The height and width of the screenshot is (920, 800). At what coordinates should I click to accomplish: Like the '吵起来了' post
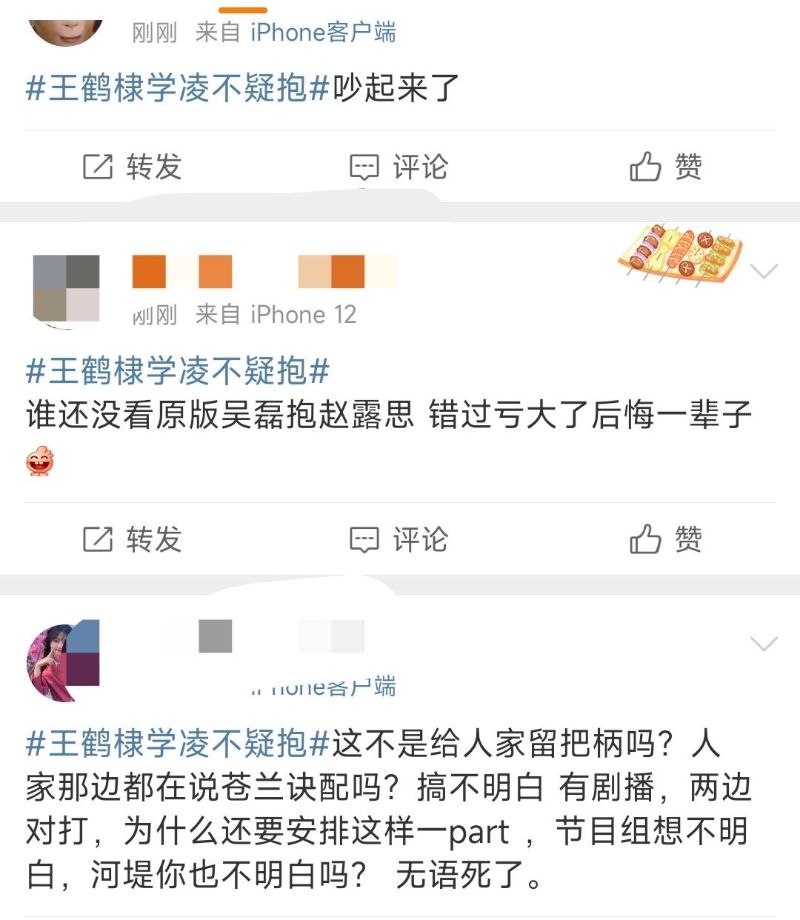(665, 167)
